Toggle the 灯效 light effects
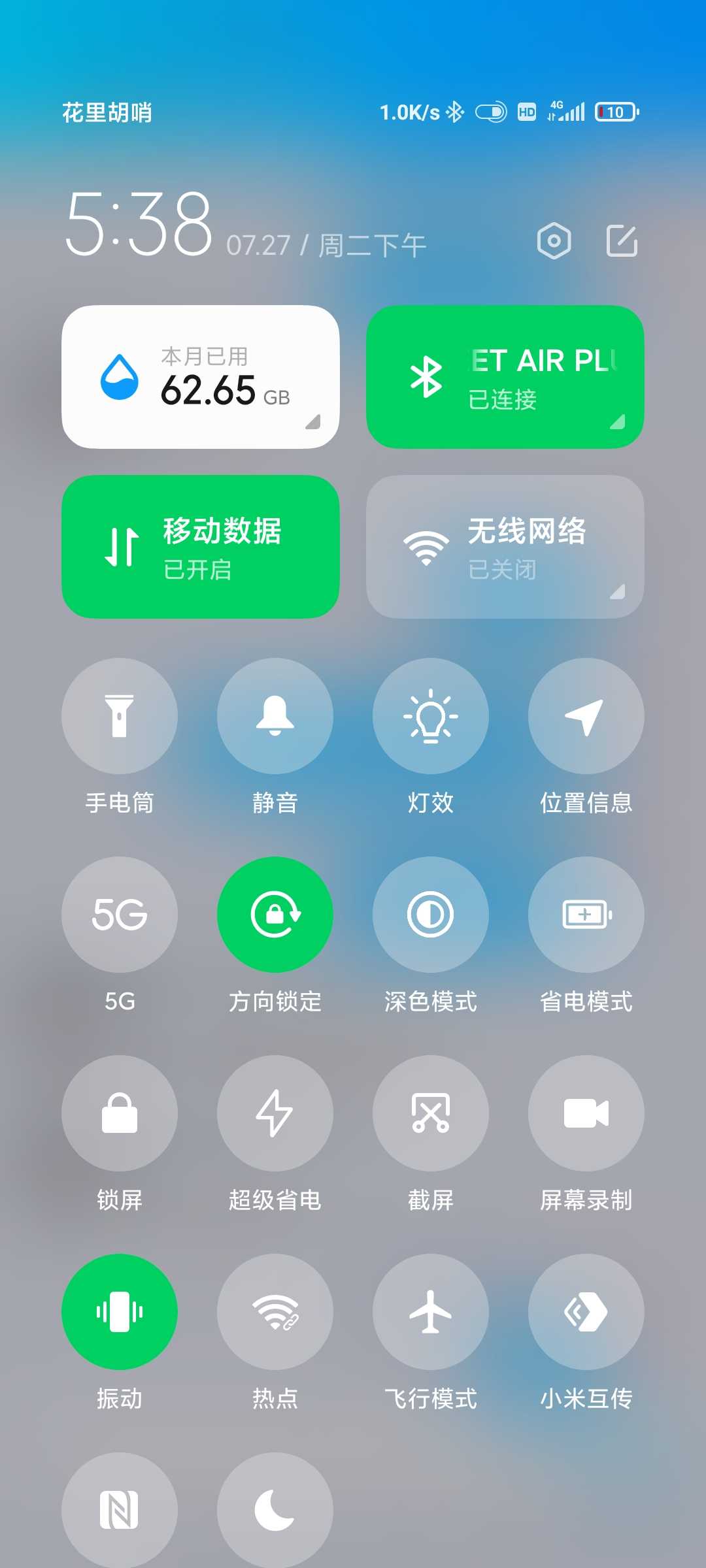Viewport: 706px width, 1568px height. tap(431, 716)
